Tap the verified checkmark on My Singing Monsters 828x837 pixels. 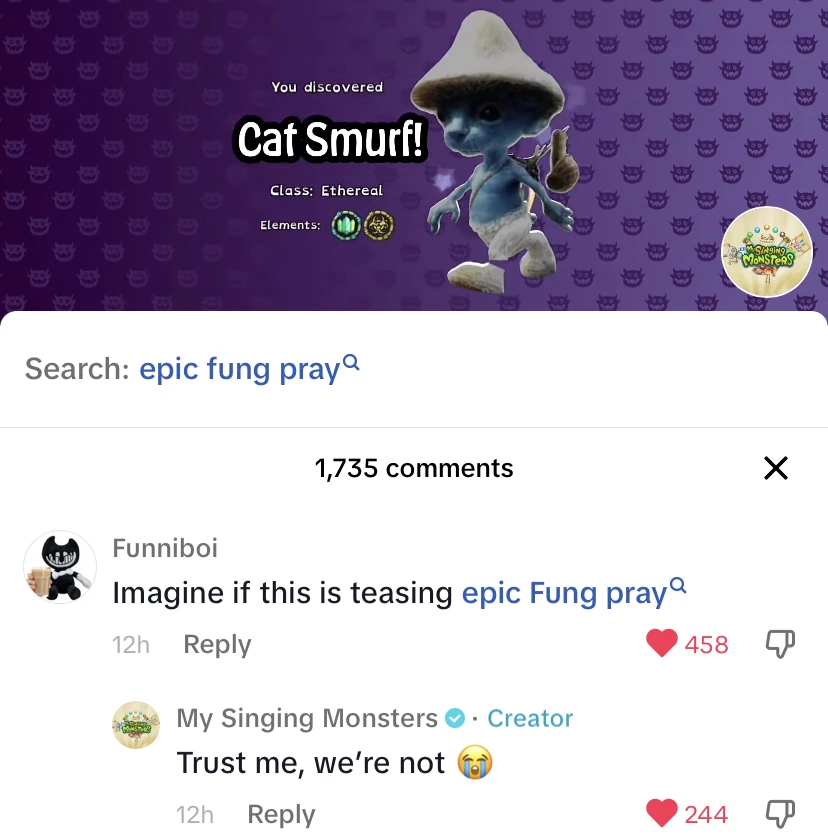tap(454, 717)
